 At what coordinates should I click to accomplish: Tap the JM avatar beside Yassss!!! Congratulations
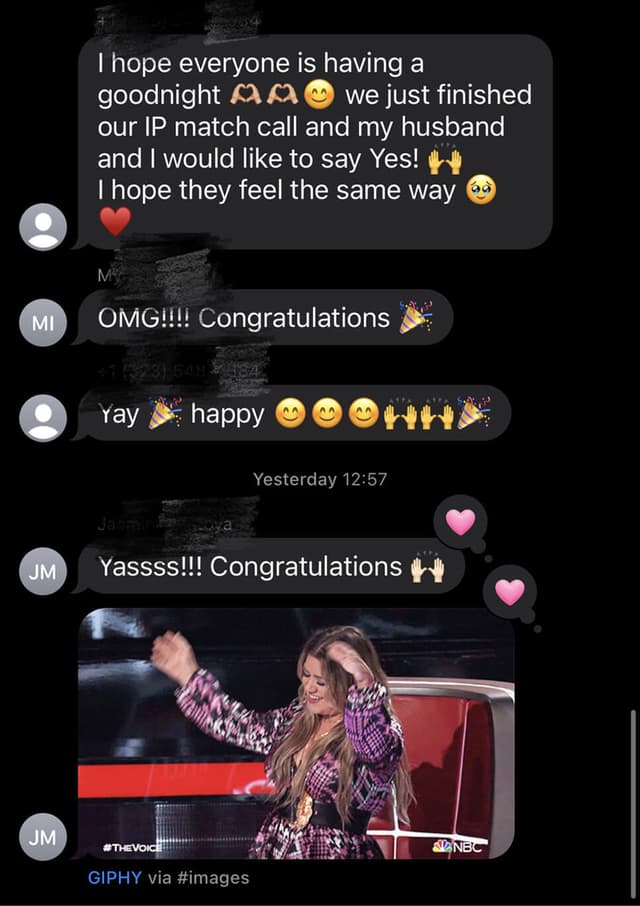pyautogui.click(x=43, y=570)
